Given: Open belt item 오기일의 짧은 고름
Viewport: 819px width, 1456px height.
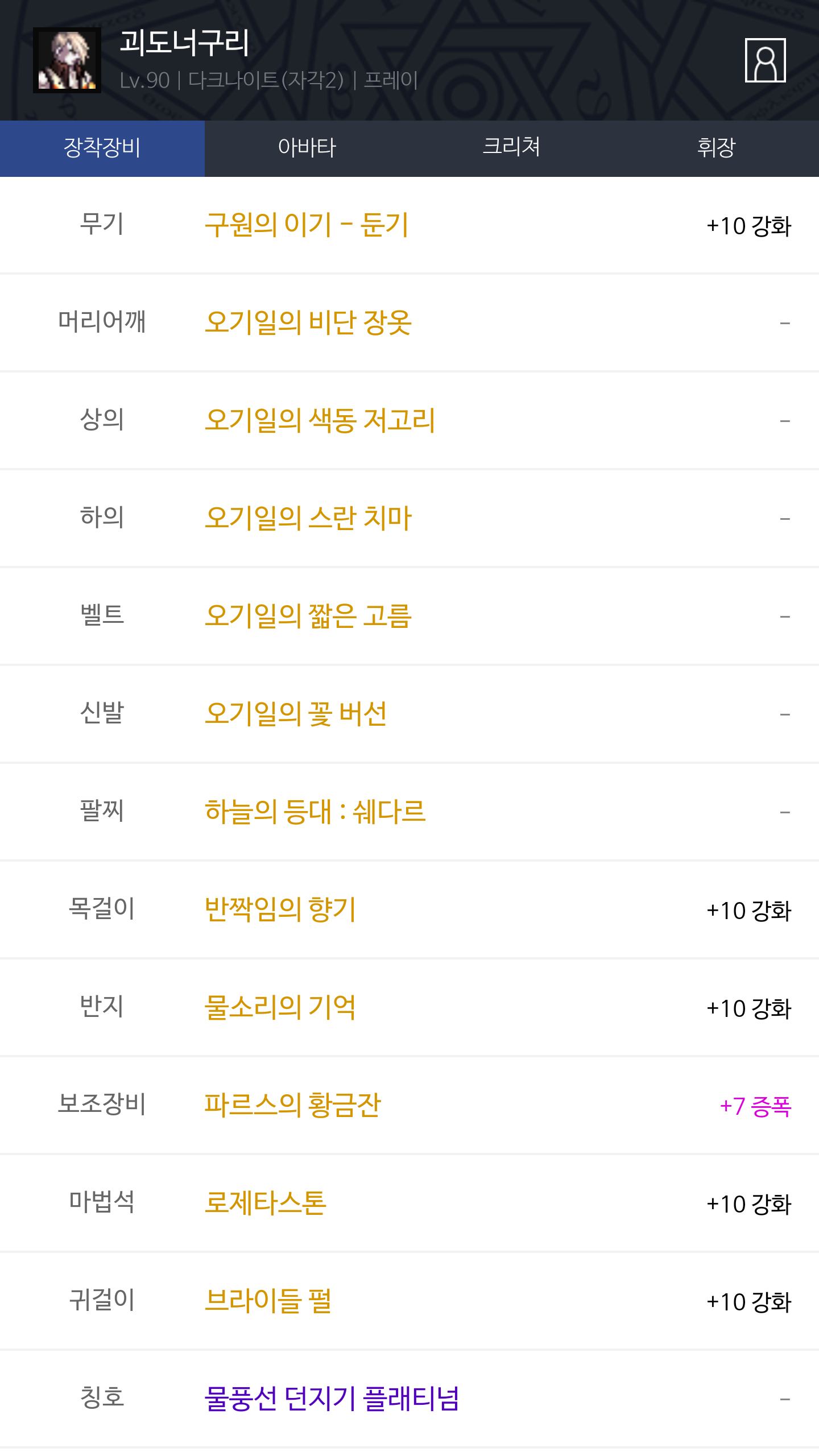Looking at the screenshot, I should tap(308, 617).
